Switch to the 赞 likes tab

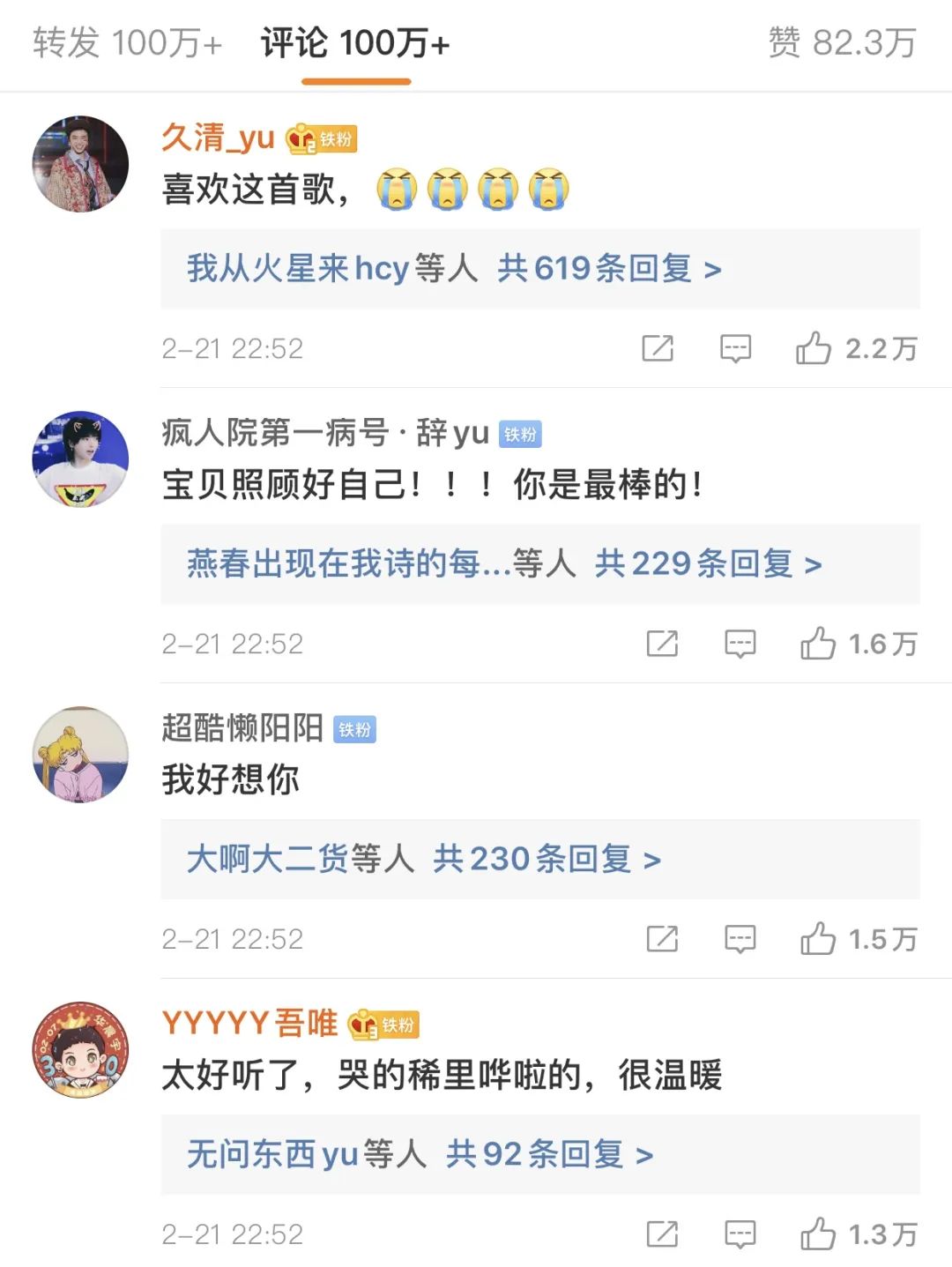coord(842,42)
